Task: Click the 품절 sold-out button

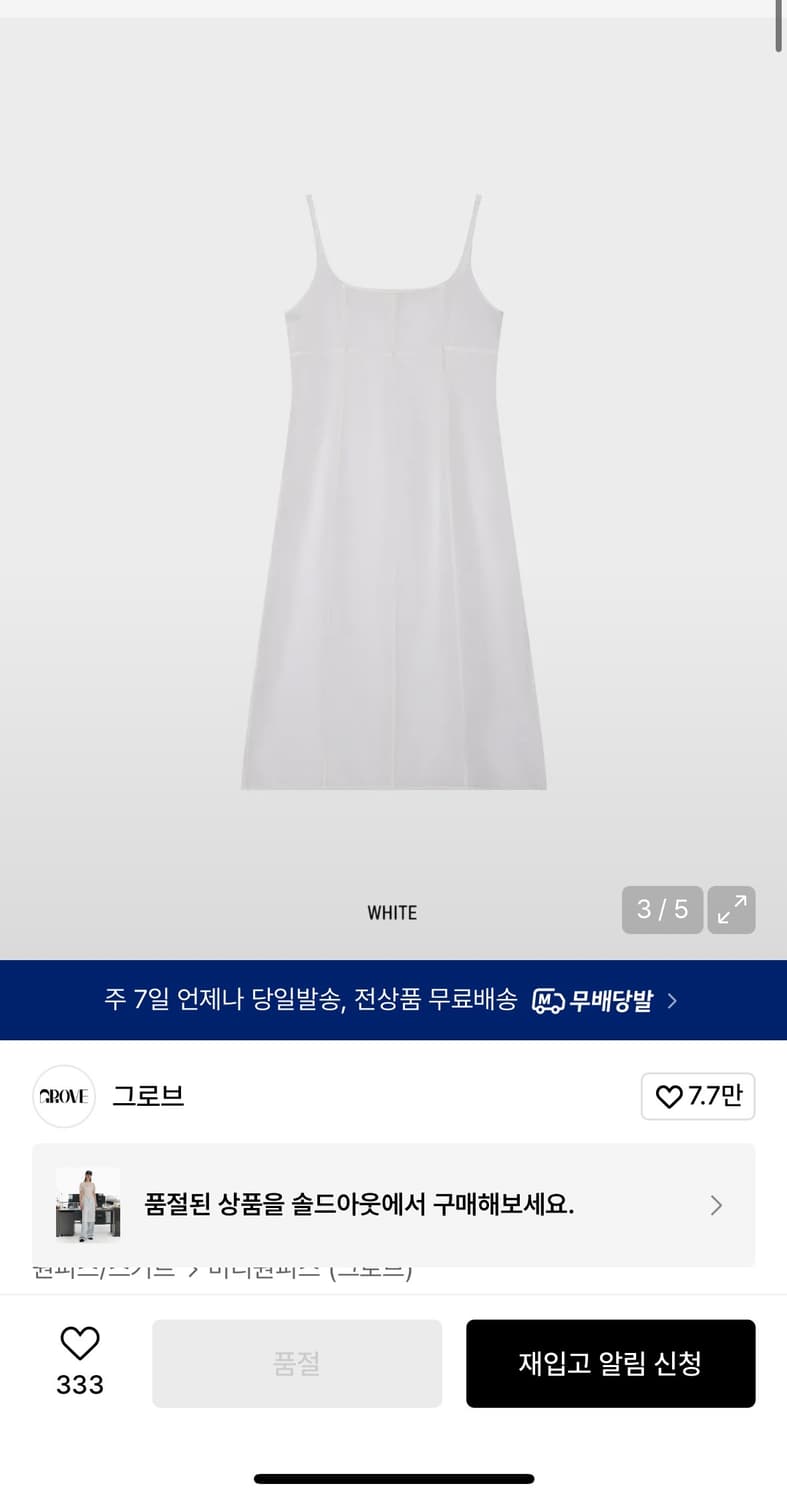Action: (297, 1362)
